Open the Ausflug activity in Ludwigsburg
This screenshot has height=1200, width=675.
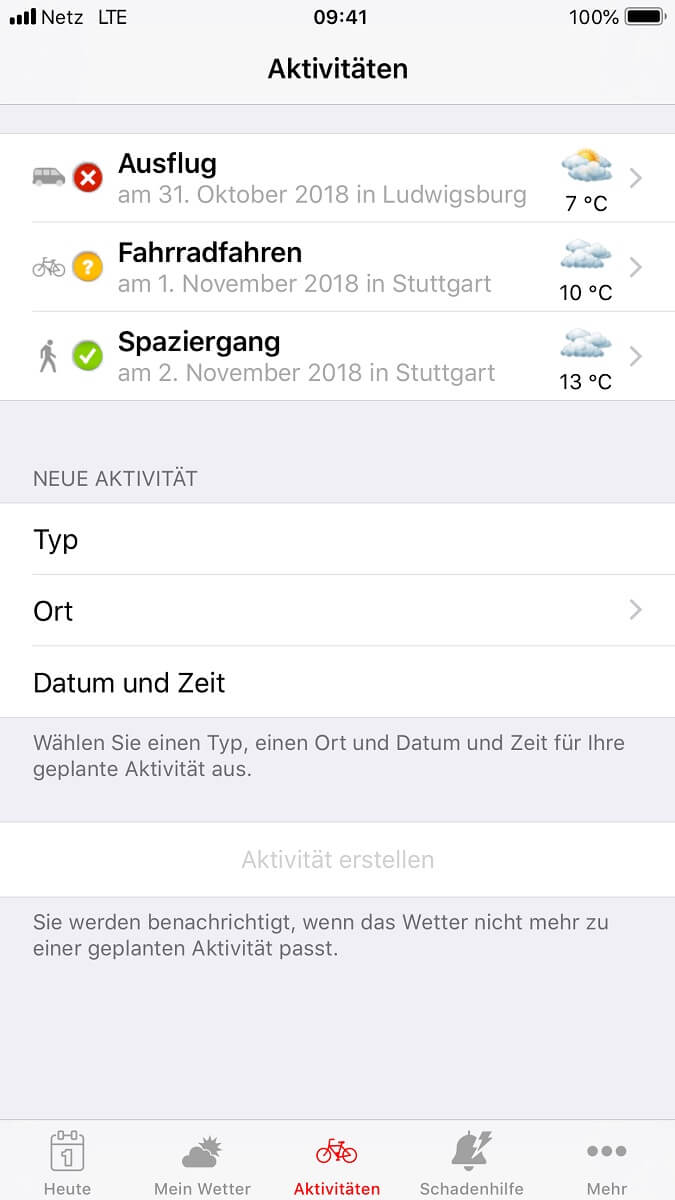point(337,178)
